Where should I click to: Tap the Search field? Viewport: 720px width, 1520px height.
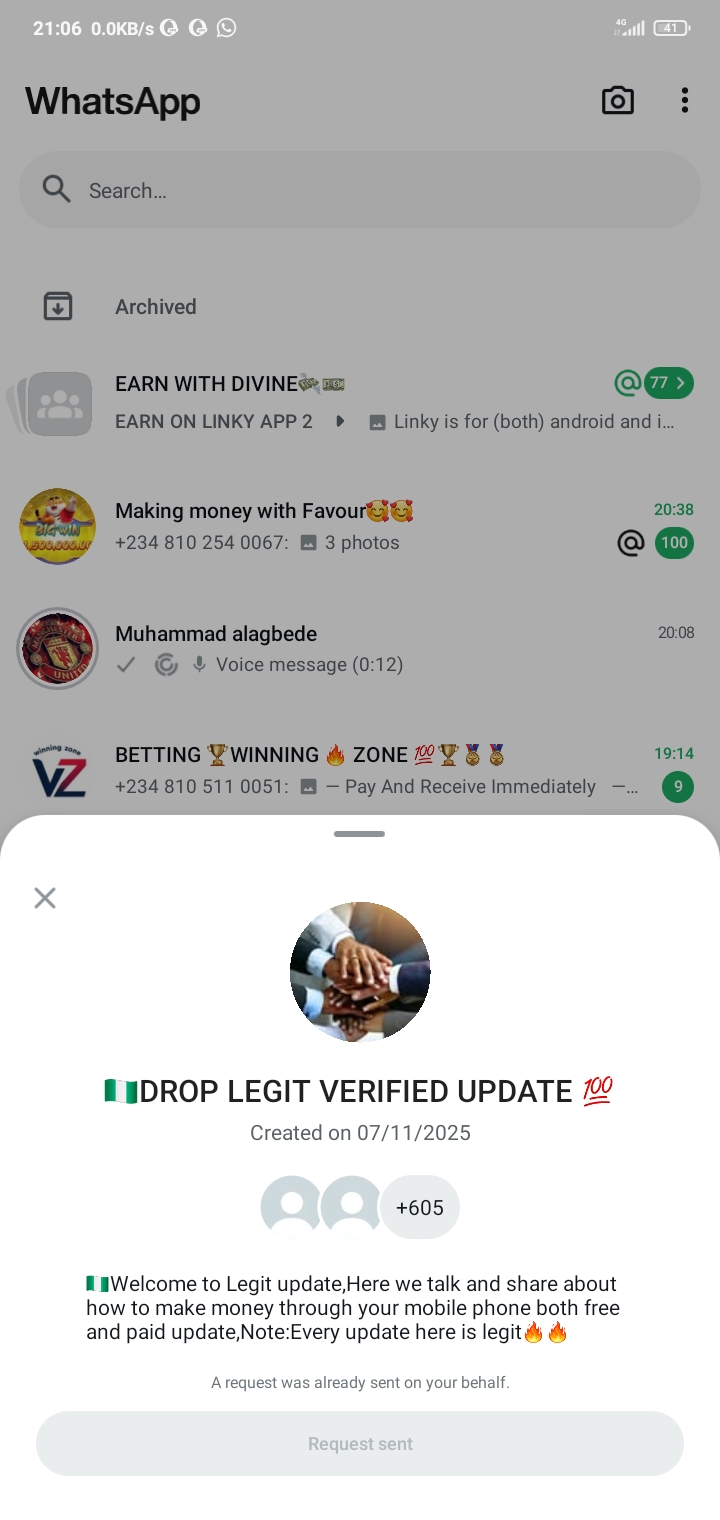(360, 190)
